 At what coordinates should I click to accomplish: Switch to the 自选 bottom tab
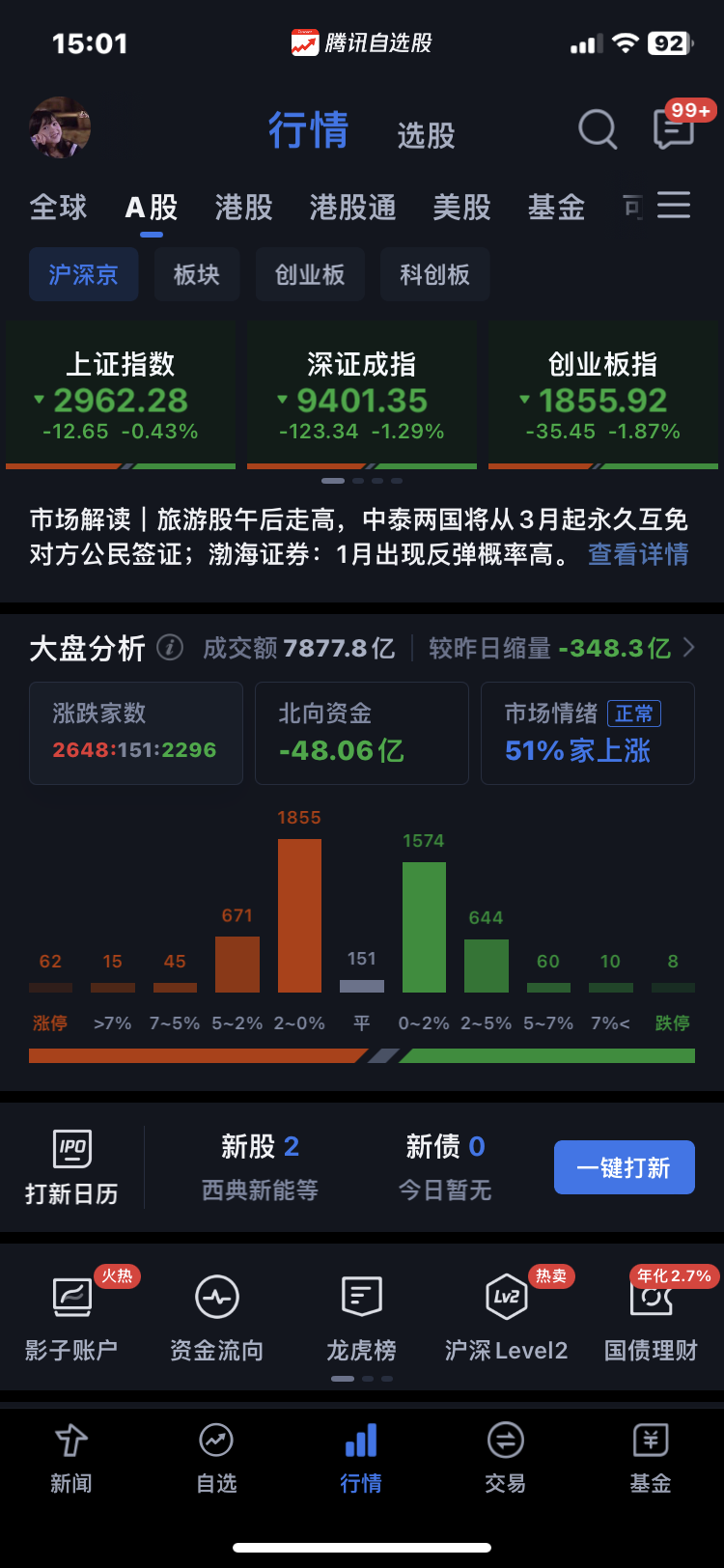[x=216, y=1458]
